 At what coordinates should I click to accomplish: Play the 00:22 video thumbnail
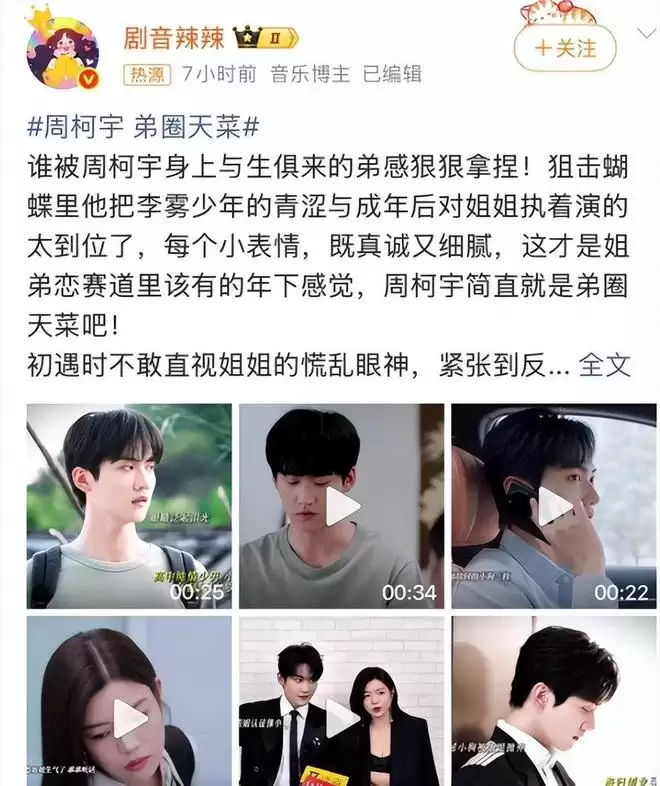[555, 506]
